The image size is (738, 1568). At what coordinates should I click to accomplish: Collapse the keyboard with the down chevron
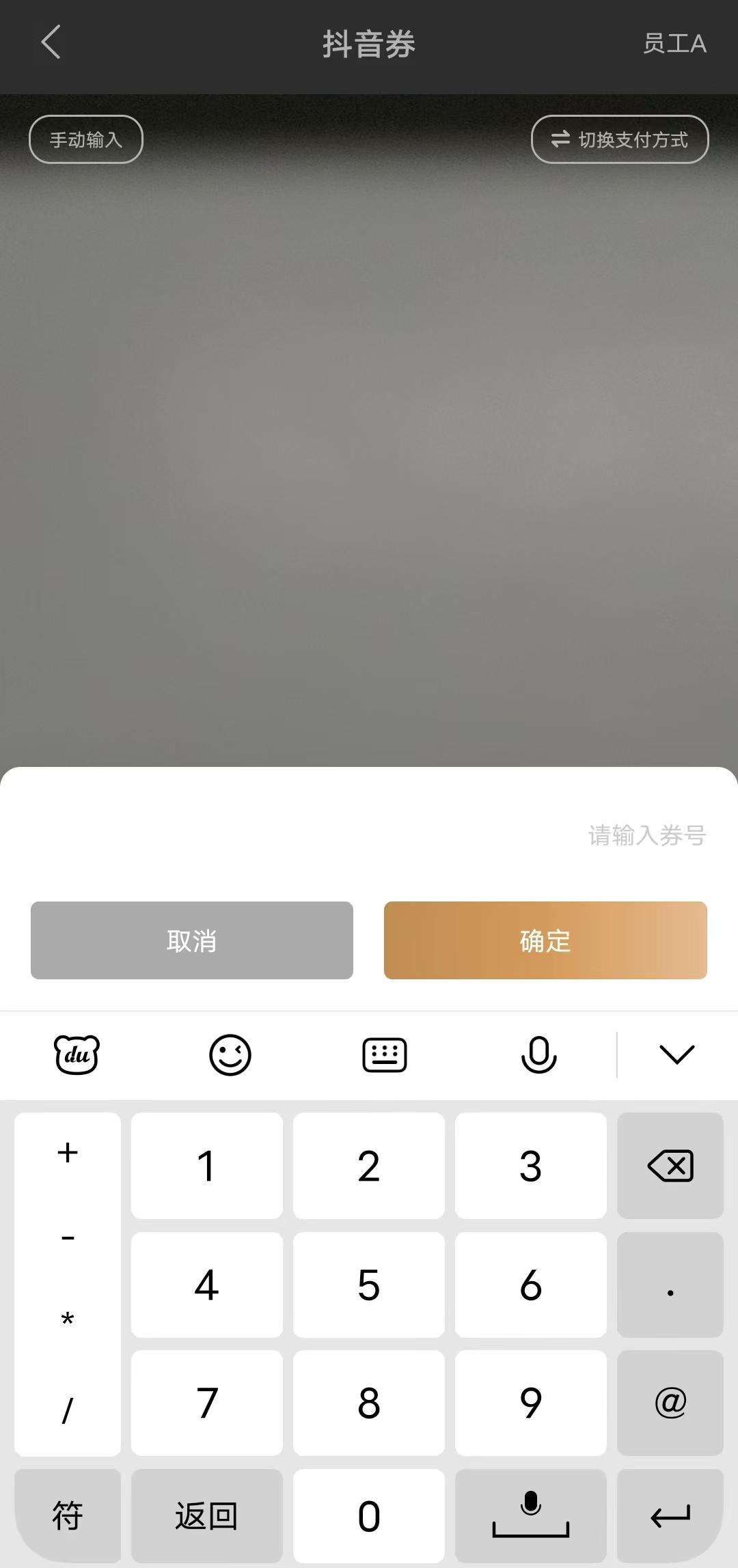(676, 1054)
